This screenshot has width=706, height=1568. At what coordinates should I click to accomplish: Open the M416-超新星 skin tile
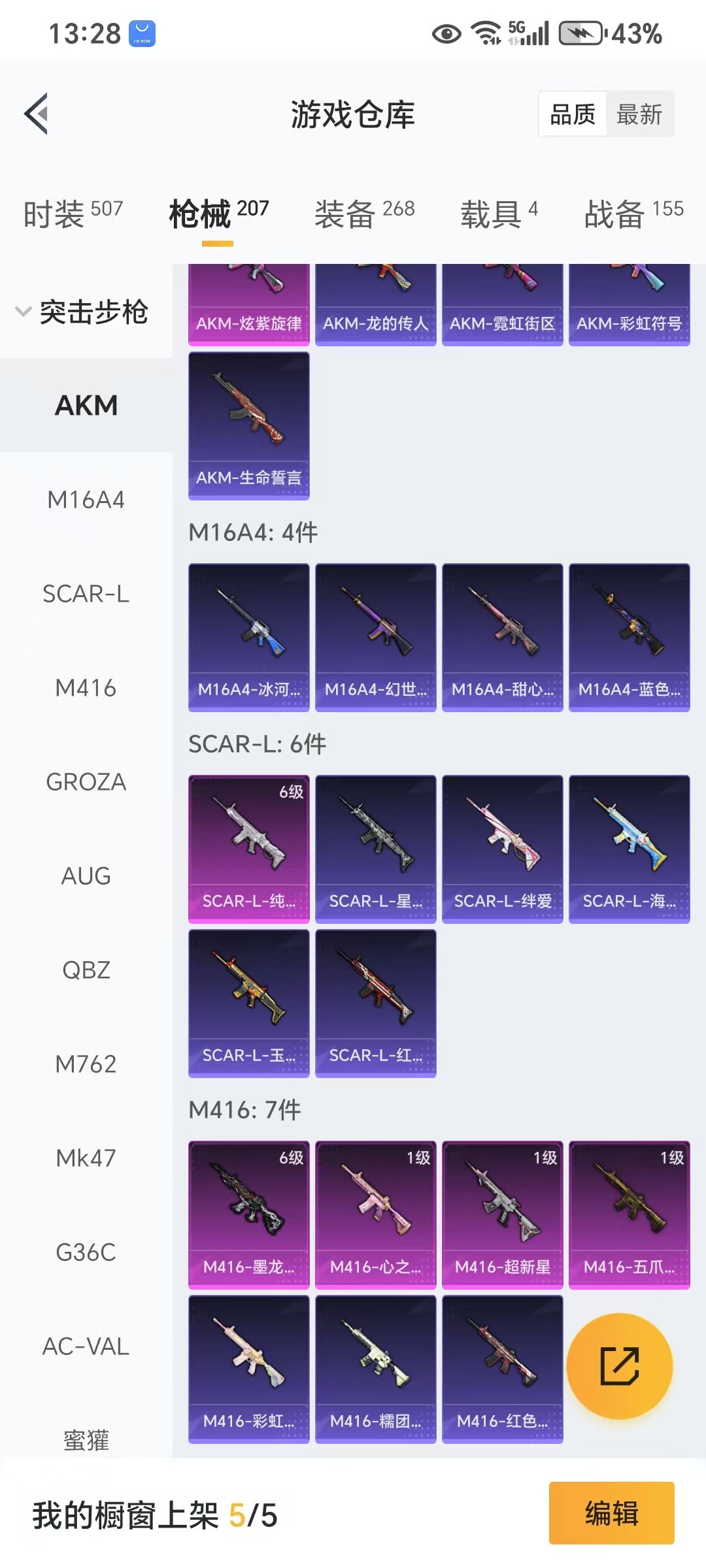click(502, 1215)
